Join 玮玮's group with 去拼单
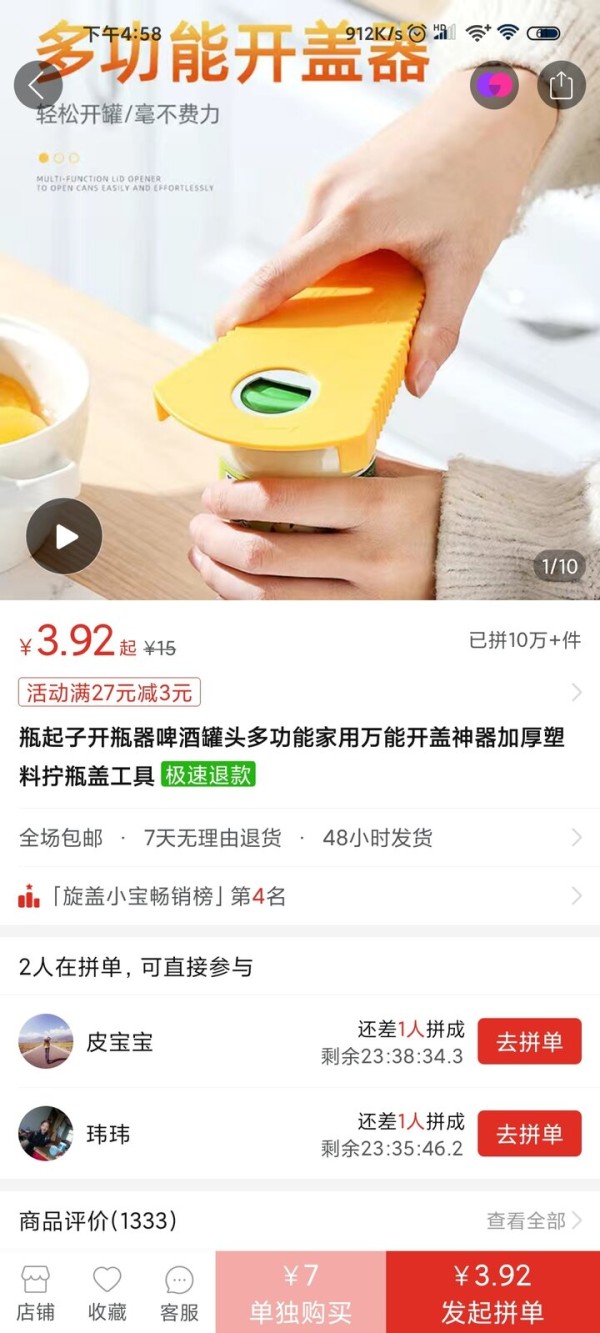The image size is (600, 1333). pos(529,1134)
